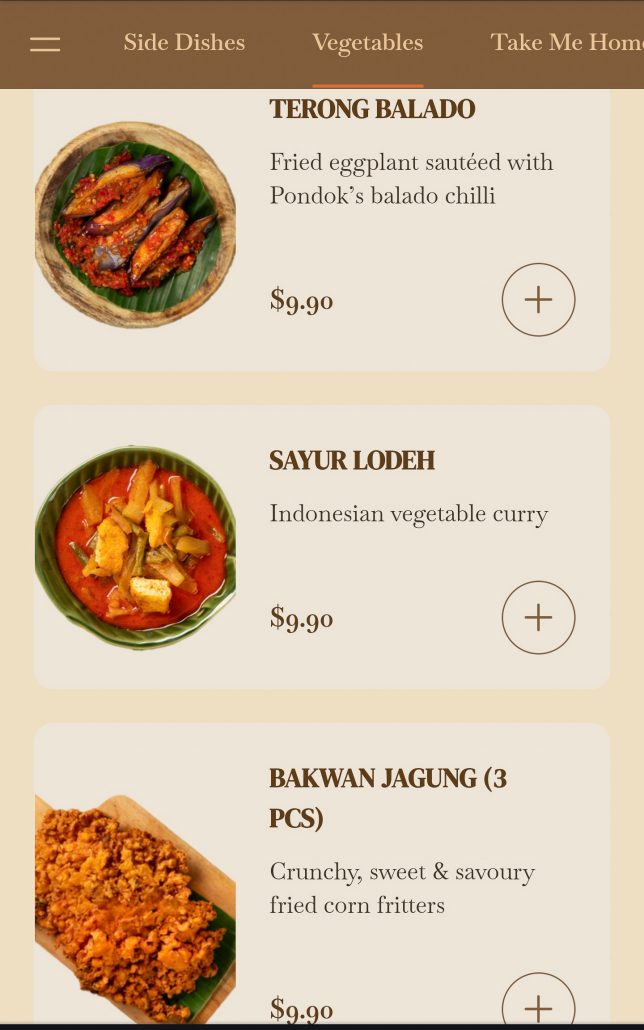Add Sayur Lodeh to the order

click(538, 618)
